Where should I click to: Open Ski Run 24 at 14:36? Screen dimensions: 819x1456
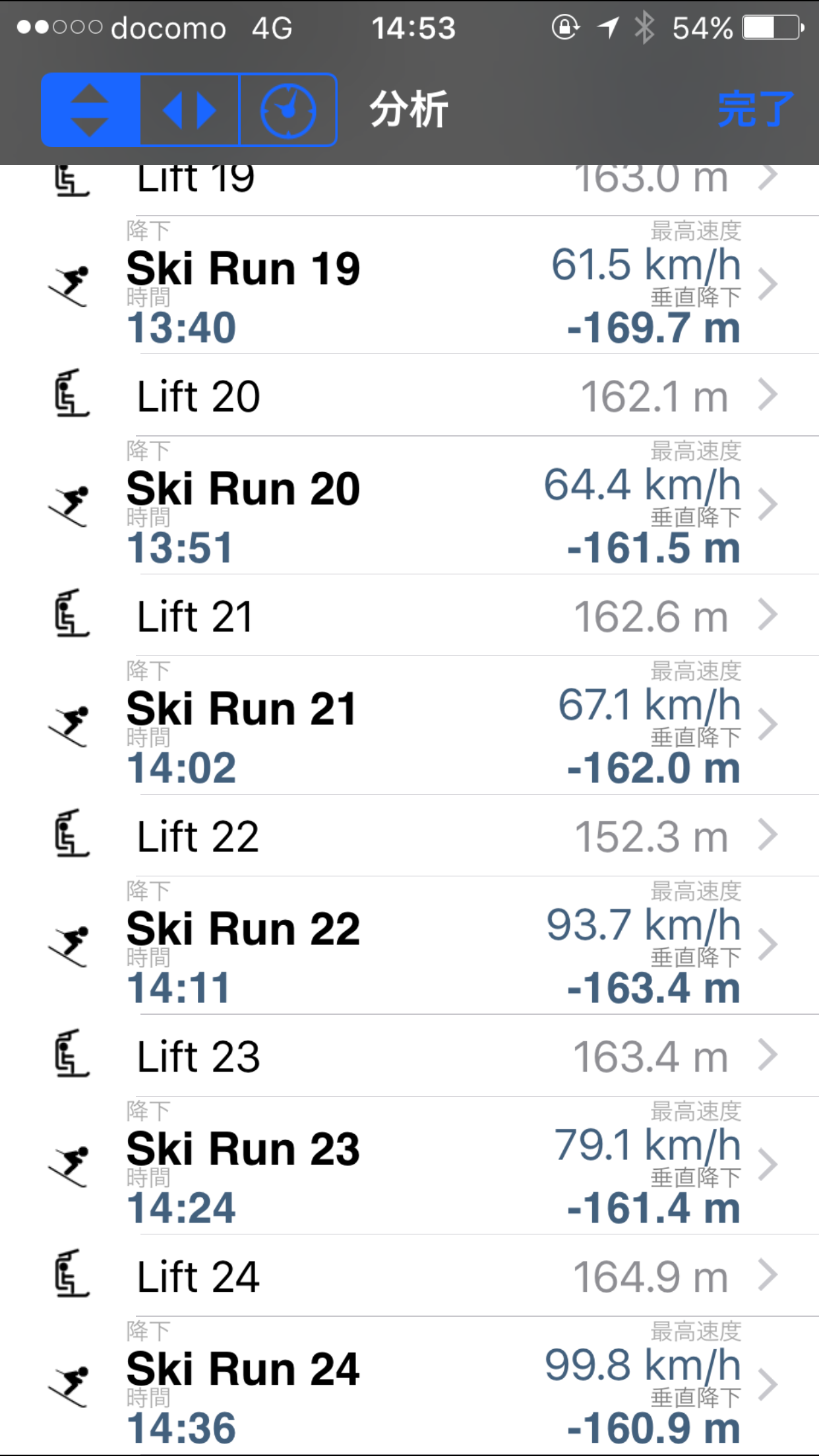coord(409,1386)
